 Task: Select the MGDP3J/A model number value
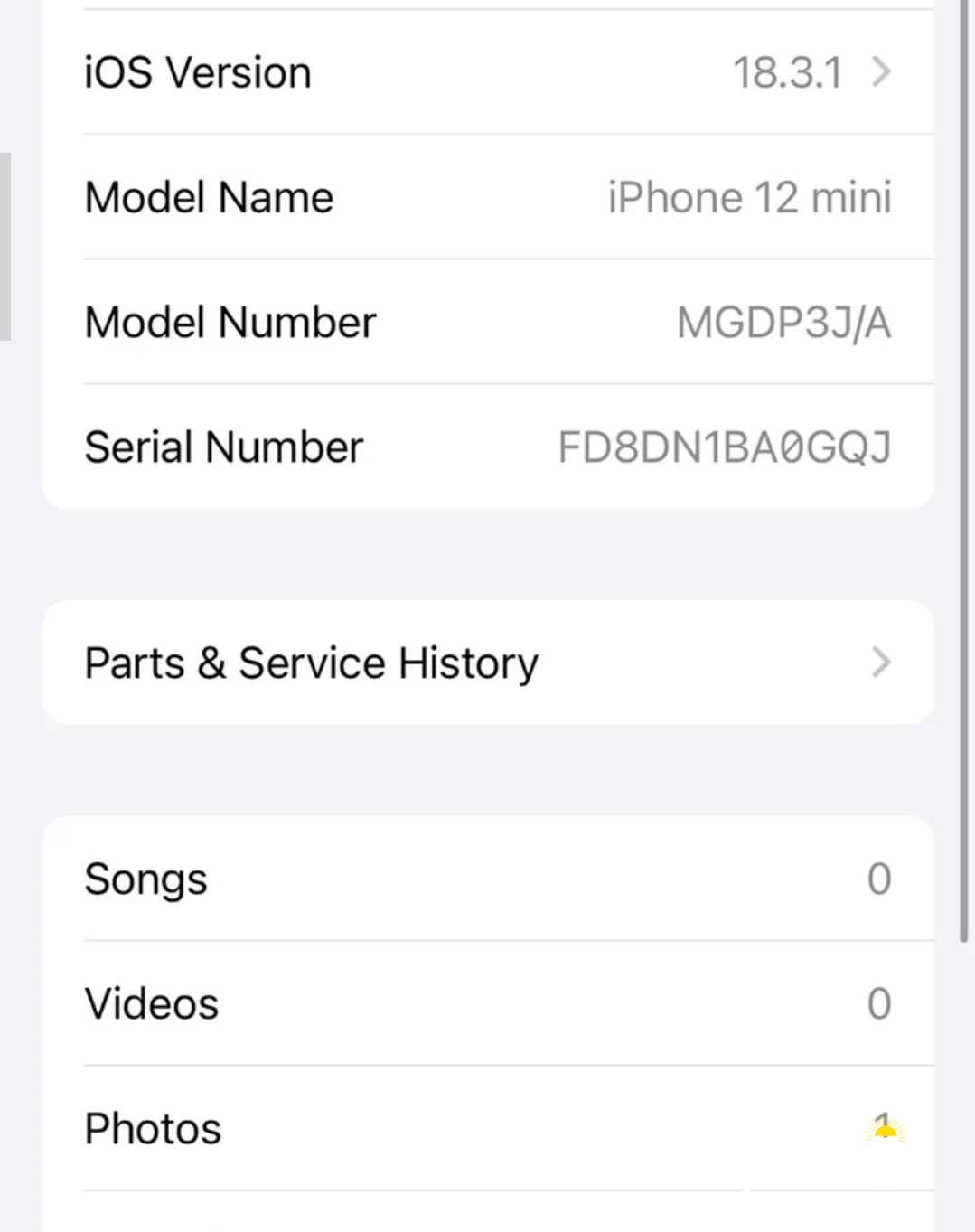pyautogui.click(x=783, y=322)
